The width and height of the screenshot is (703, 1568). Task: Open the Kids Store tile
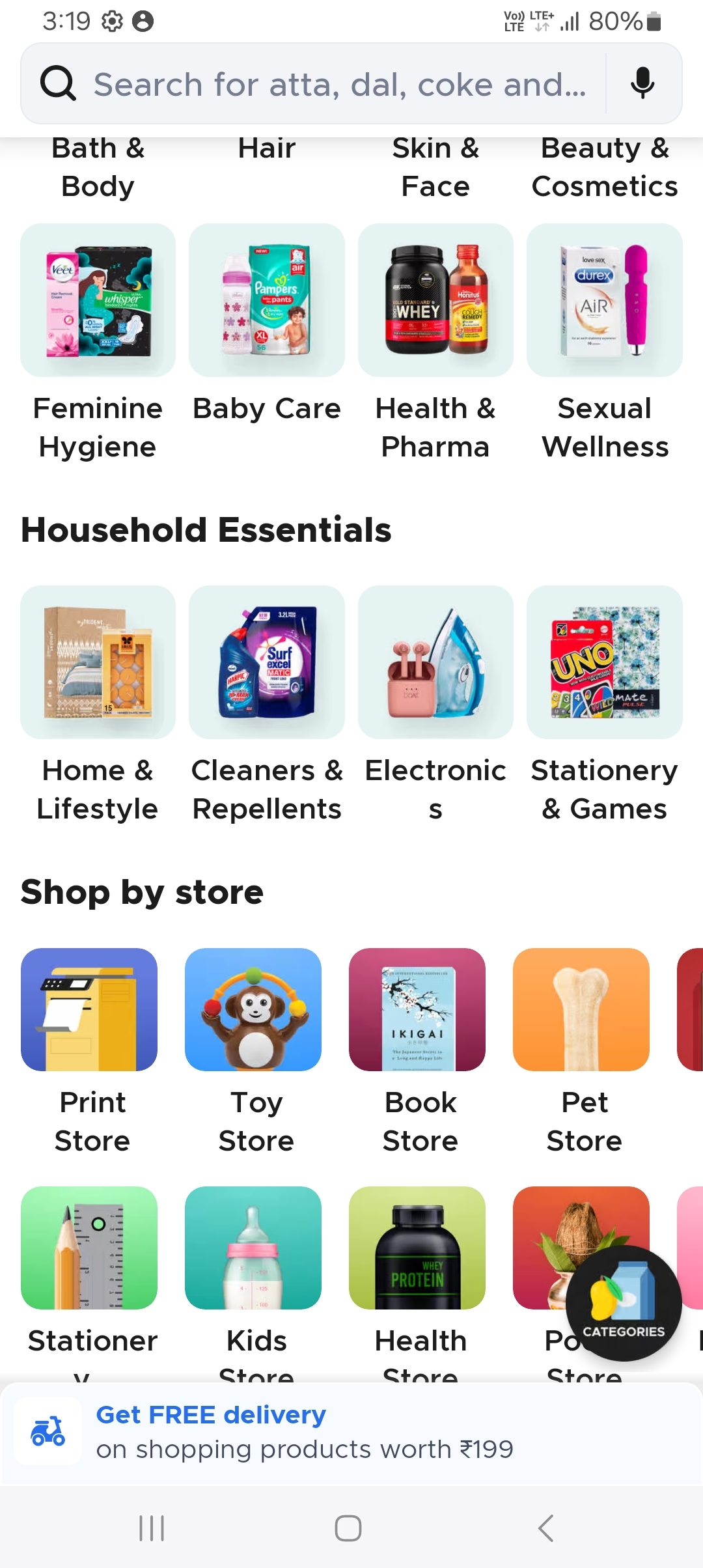(x=253, y=1248)
